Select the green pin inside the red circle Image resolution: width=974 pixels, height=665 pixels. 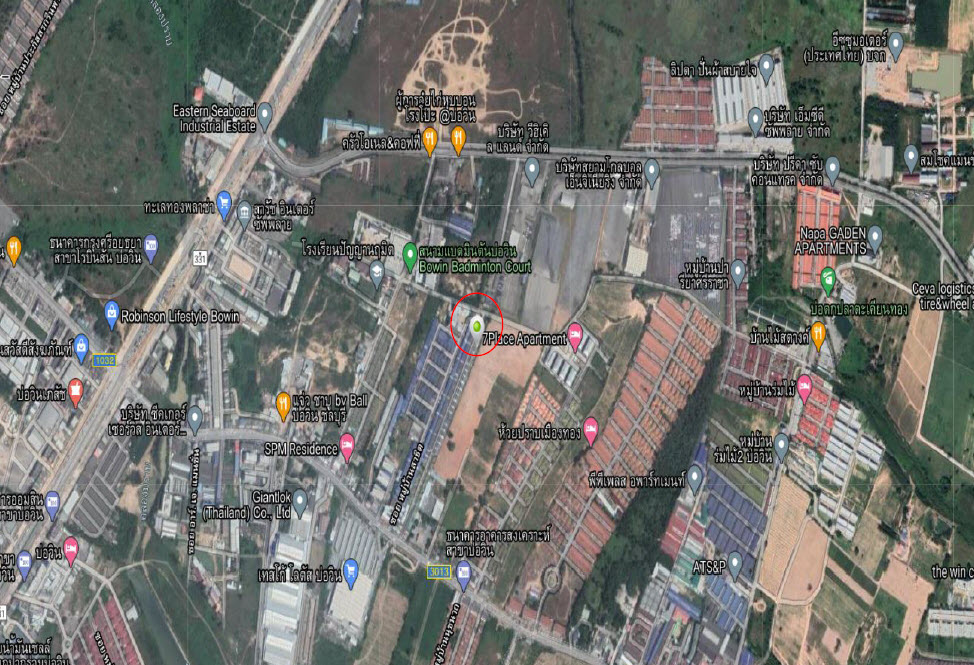(477, 324)
